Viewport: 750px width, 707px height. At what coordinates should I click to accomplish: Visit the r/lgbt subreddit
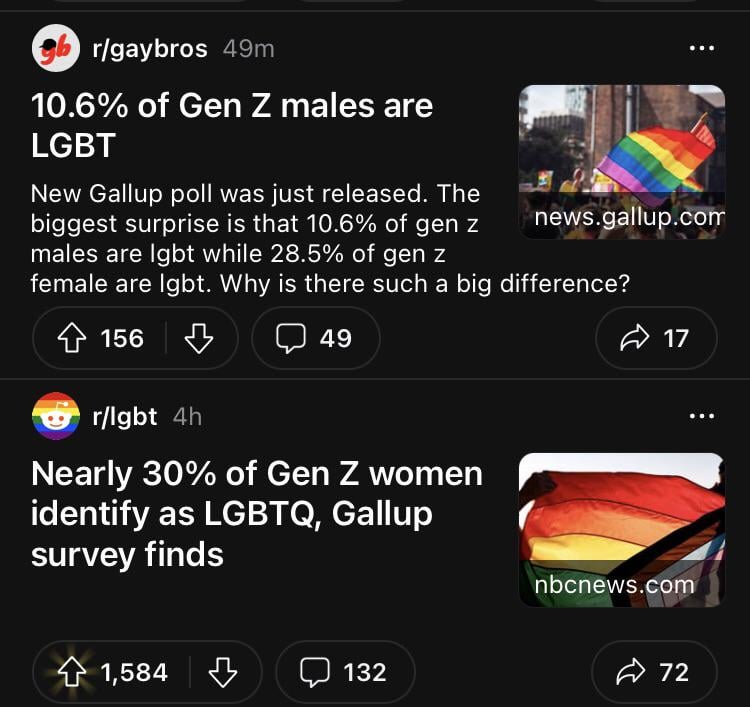(x=124, y=416)
